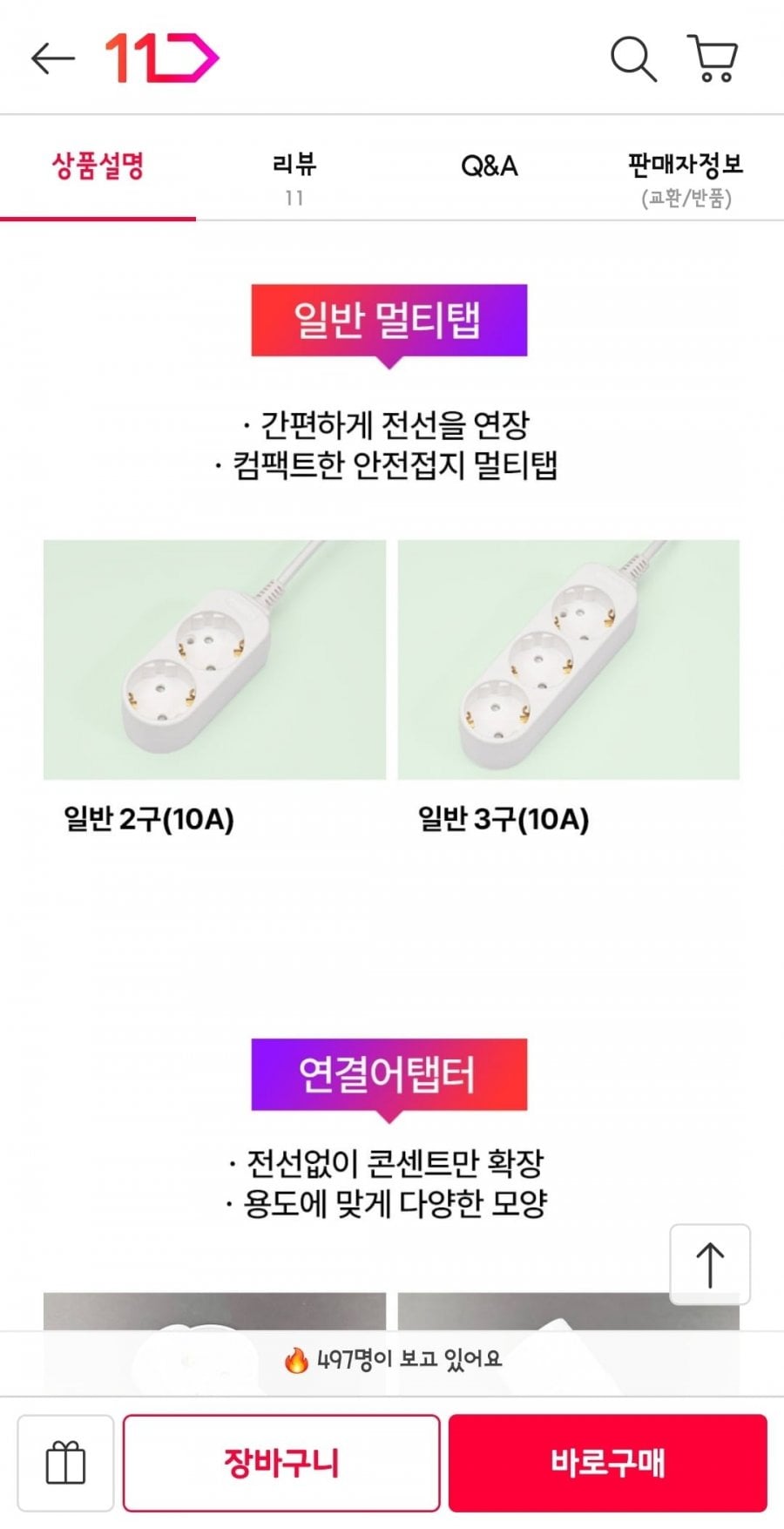Open the shopping cart
This screenshot has height=1529, width=784.
(x=713, y=58)
